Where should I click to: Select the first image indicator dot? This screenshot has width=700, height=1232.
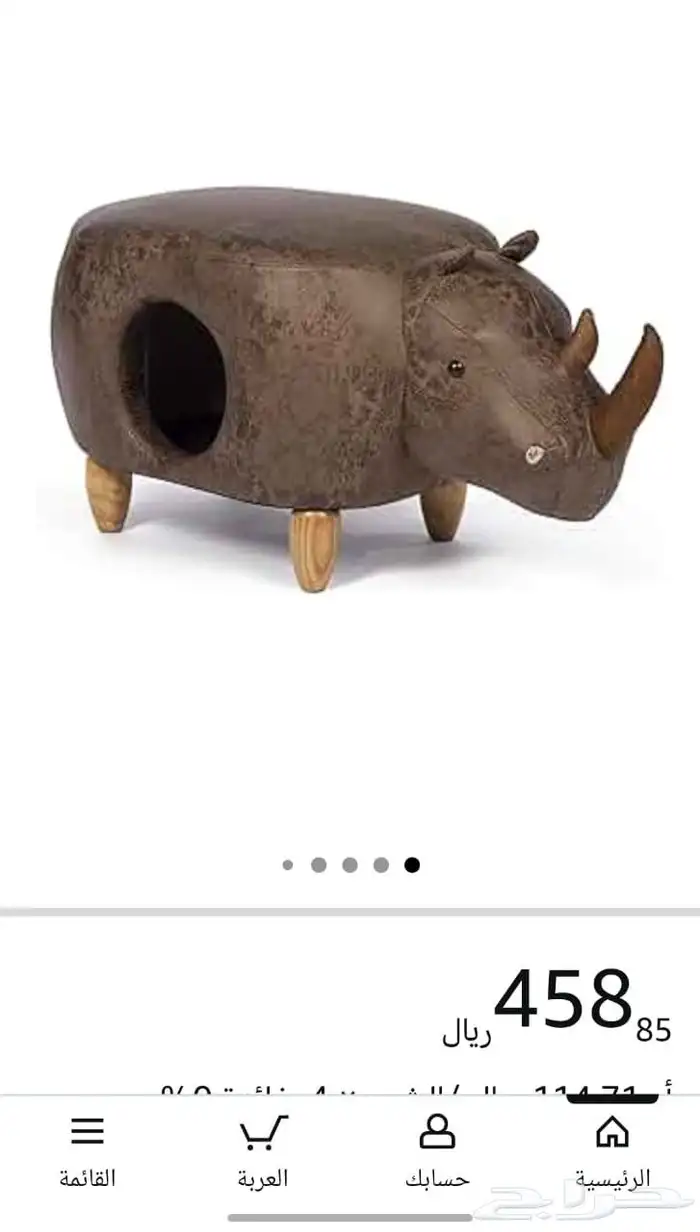pos(288,865)
